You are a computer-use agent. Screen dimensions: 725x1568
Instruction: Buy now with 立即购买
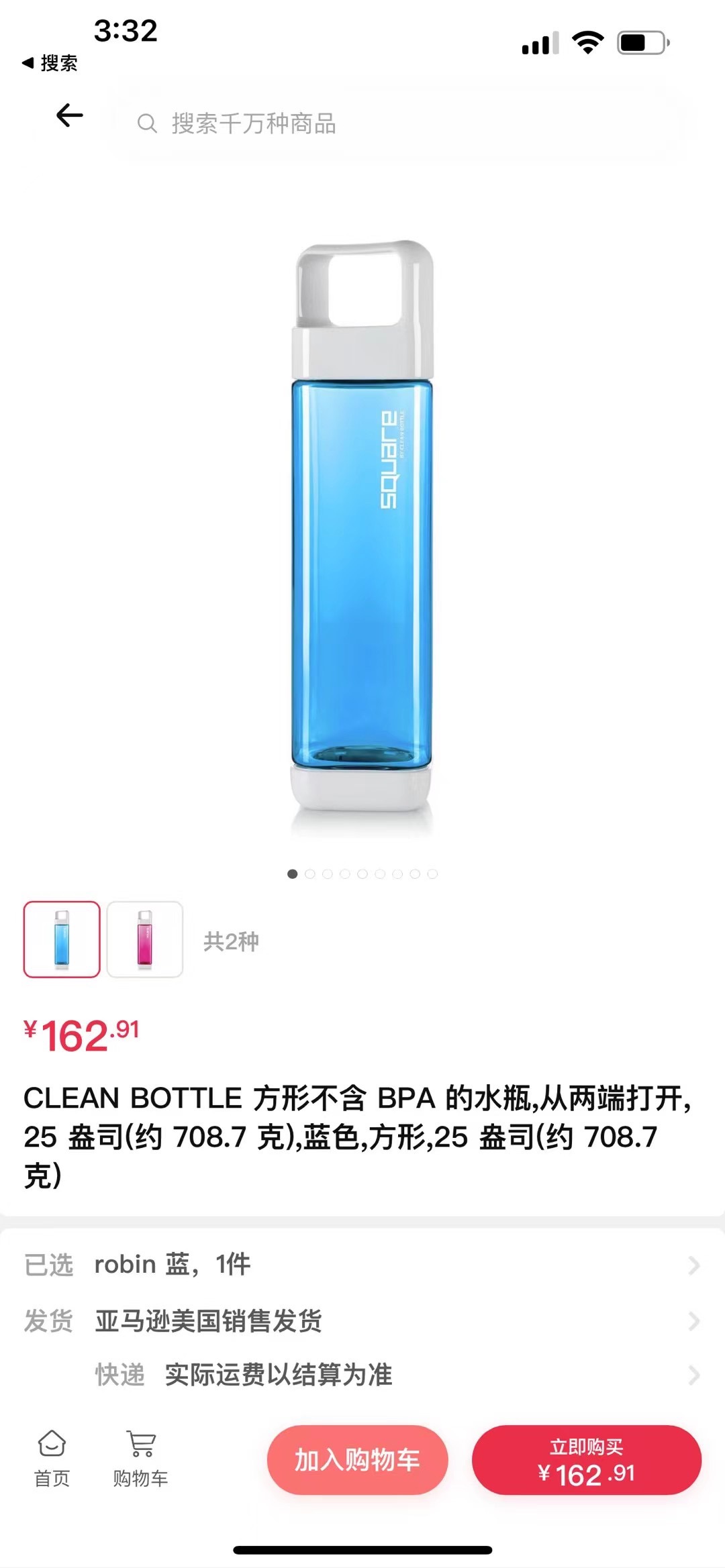click(x=586, y=1460)
